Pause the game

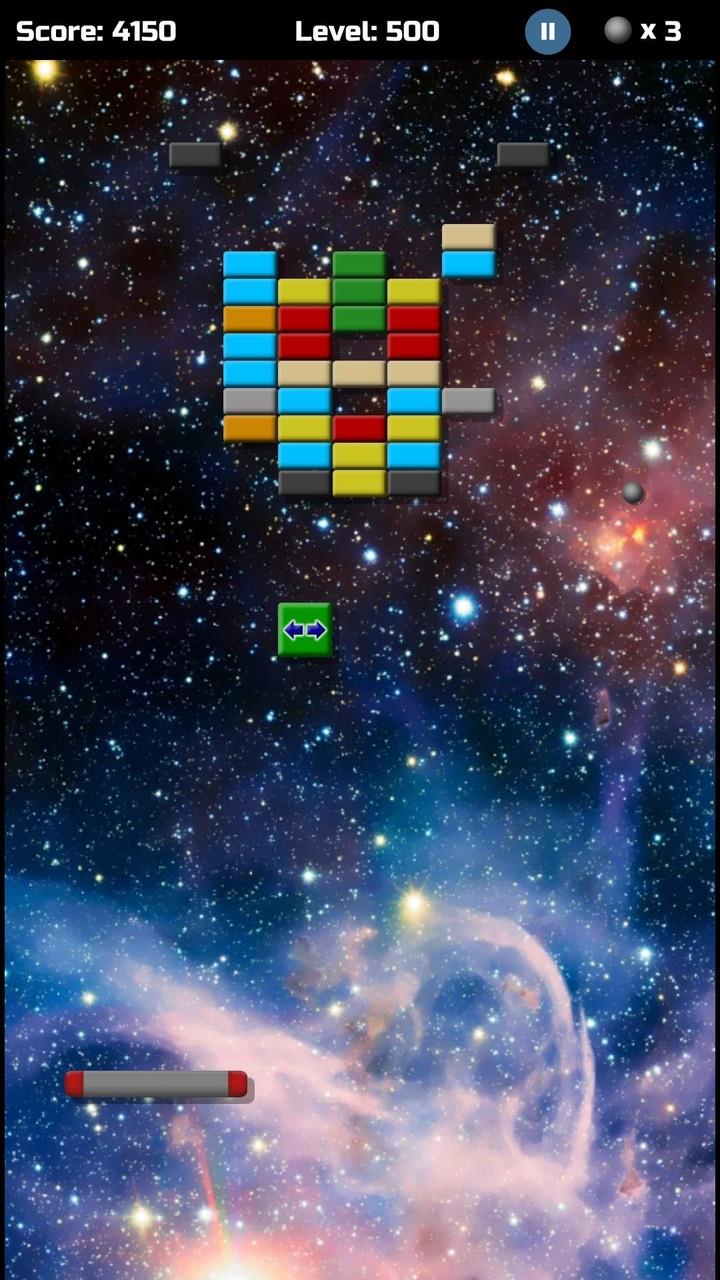pyautogui.click(x=548, y=31)
